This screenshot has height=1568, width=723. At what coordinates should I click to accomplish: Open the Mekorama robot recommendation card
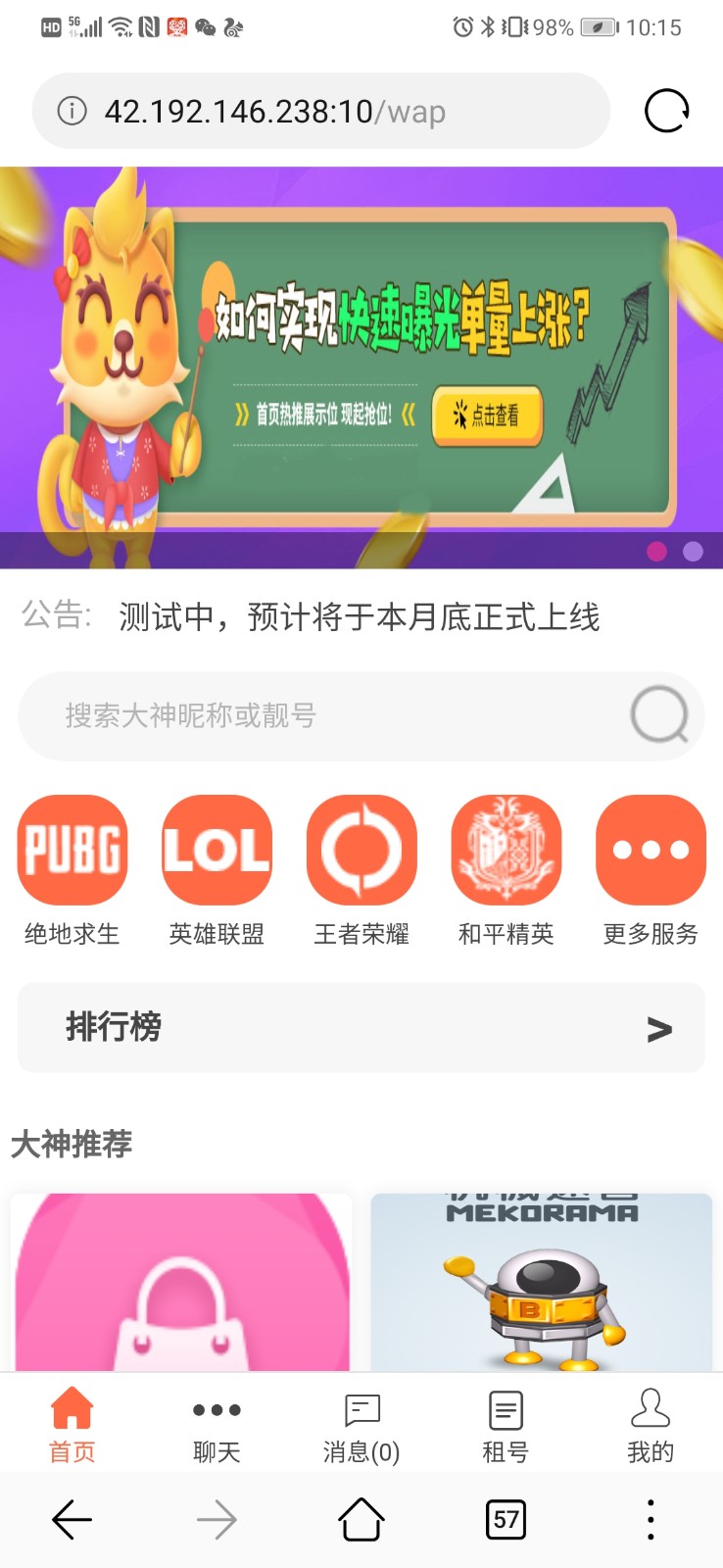pos(541,1282)
